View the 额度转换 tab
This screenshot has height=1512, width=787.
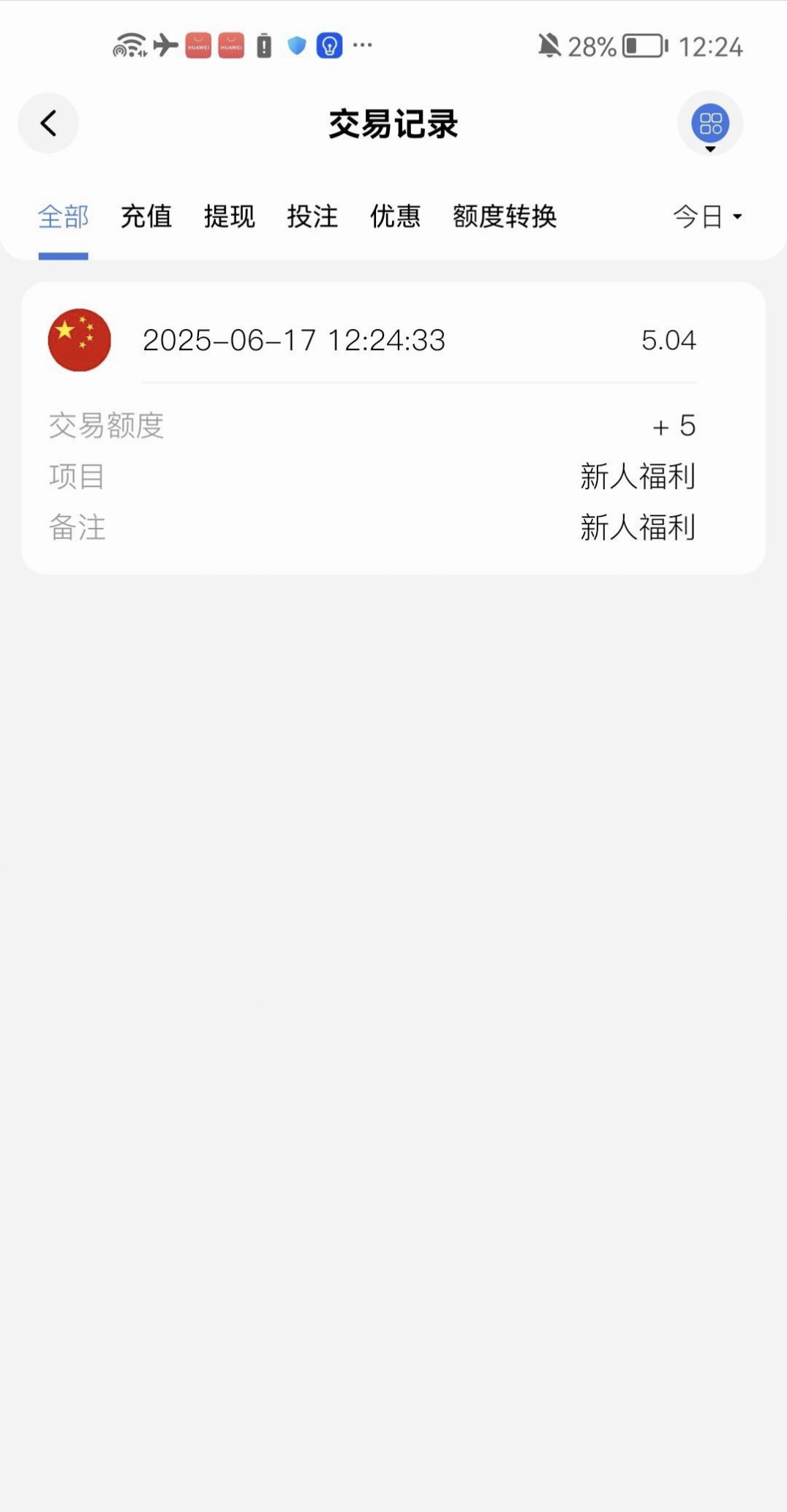pyautogui.click(x=505, y=216)
